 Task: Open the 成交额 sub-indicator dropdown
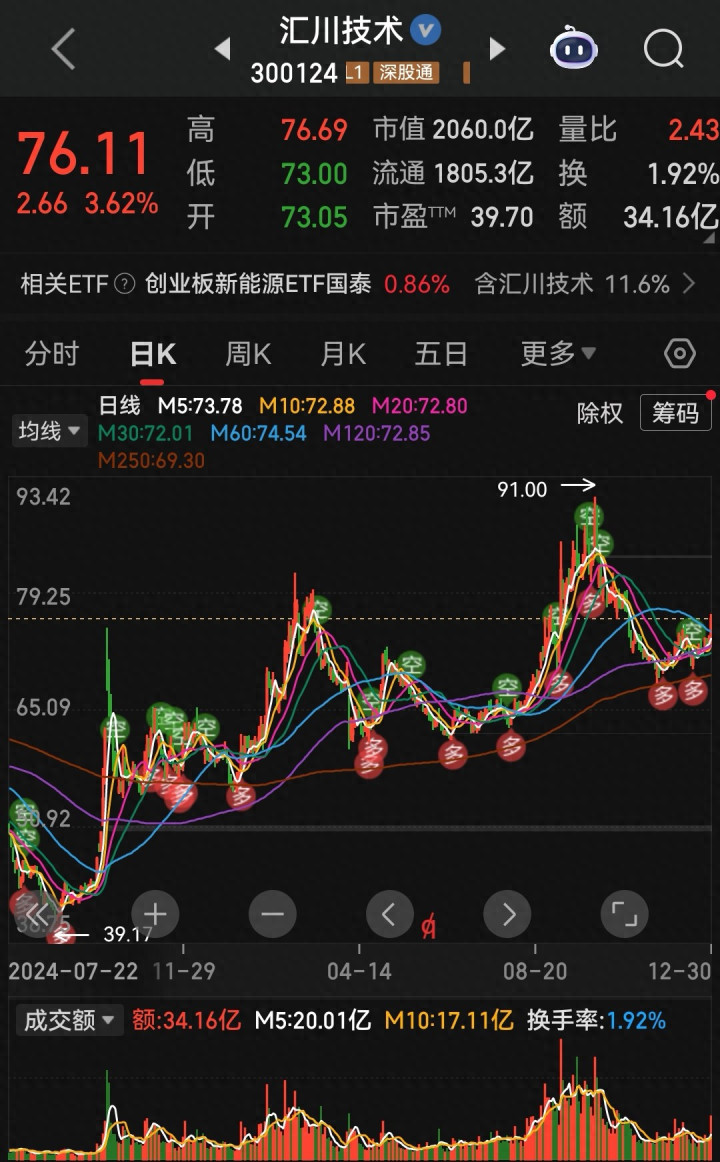click(68, 1020)
